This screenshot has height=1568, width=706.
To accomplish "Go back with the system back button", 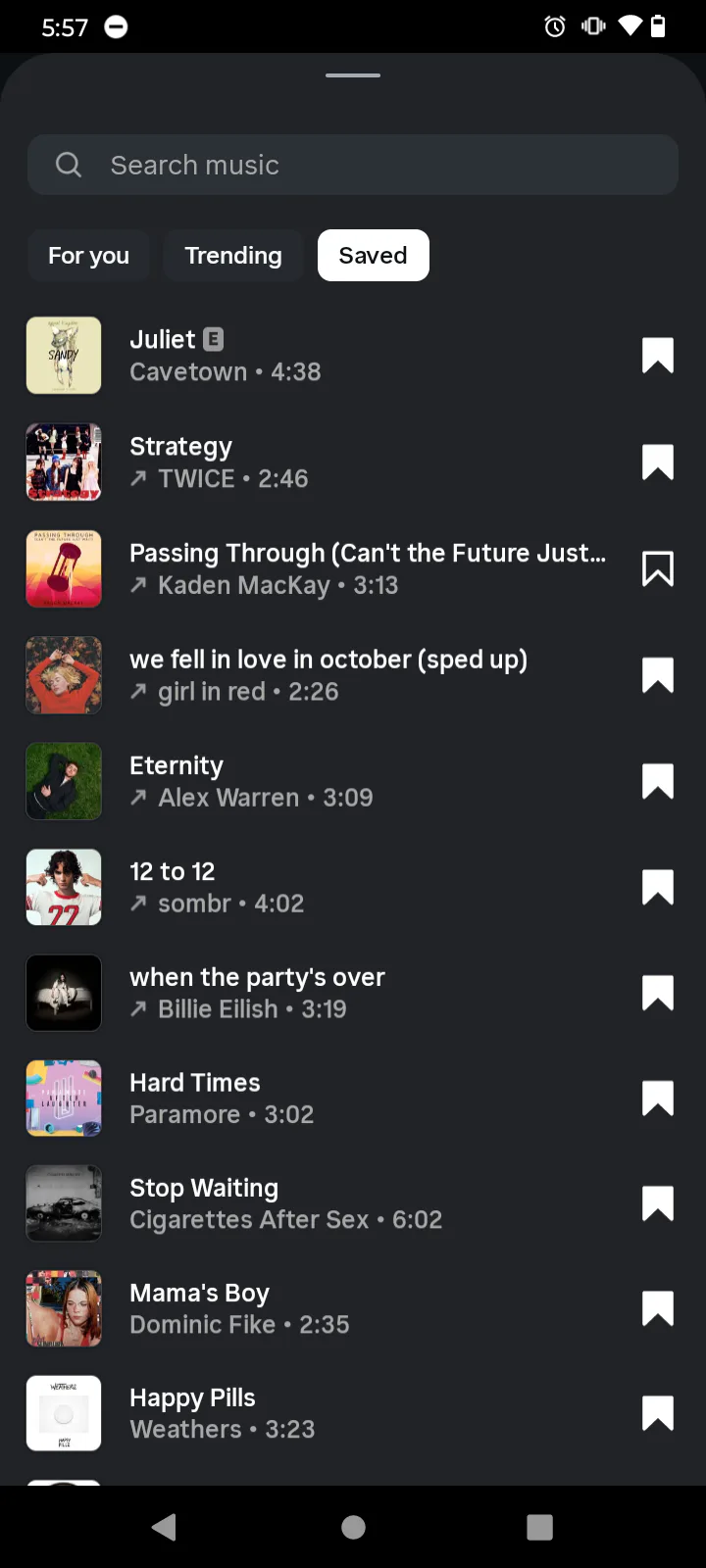I will pyautogui.click(x=165, y=1527).
